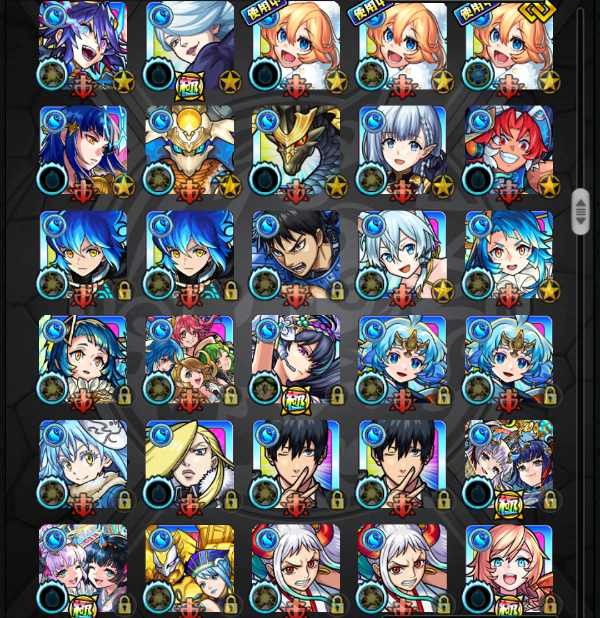Image resolution: width=600 pixels, height=618 pixels.
Task: Choose the blue-haired girl holding a fan
Action: 83,360
